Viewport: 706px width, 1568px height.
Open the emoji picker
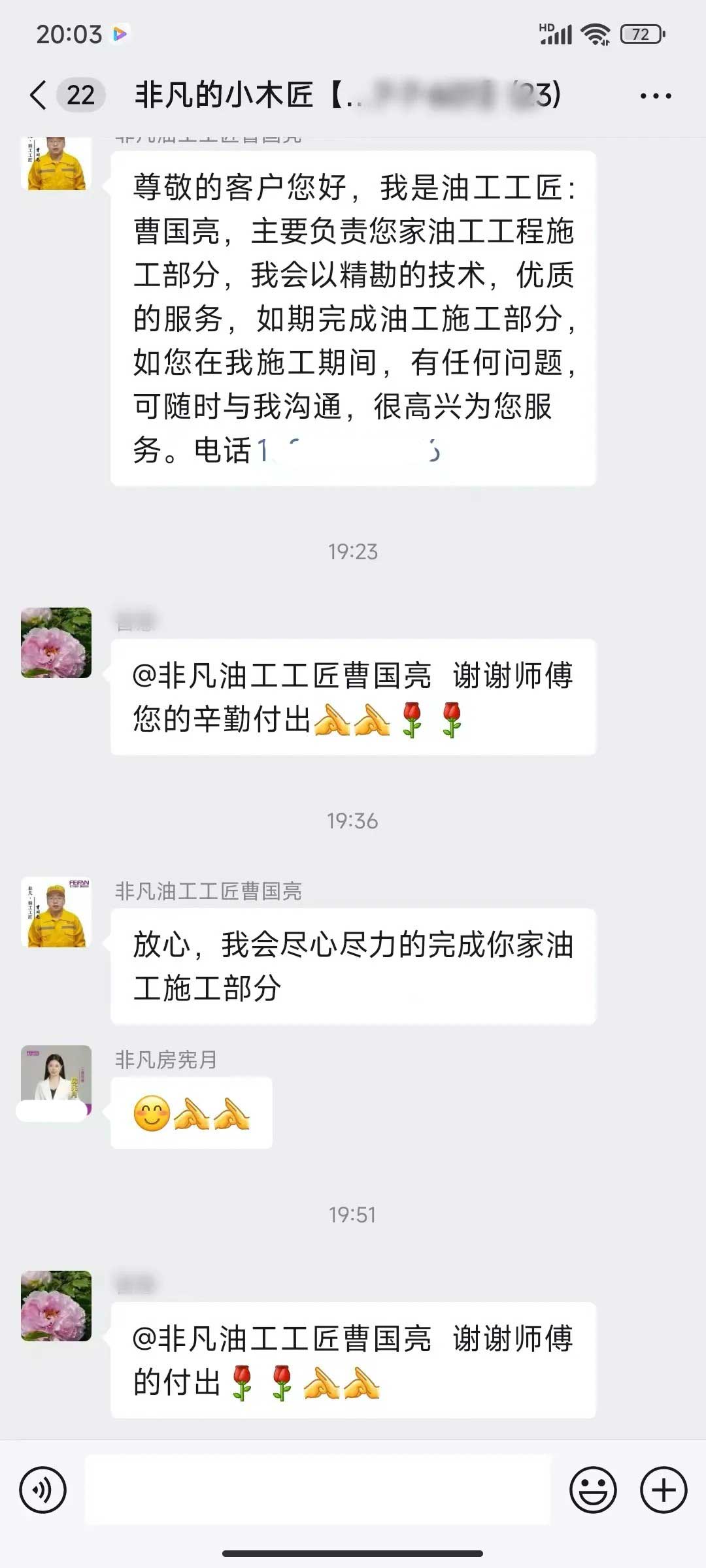tap(593, 1490)
